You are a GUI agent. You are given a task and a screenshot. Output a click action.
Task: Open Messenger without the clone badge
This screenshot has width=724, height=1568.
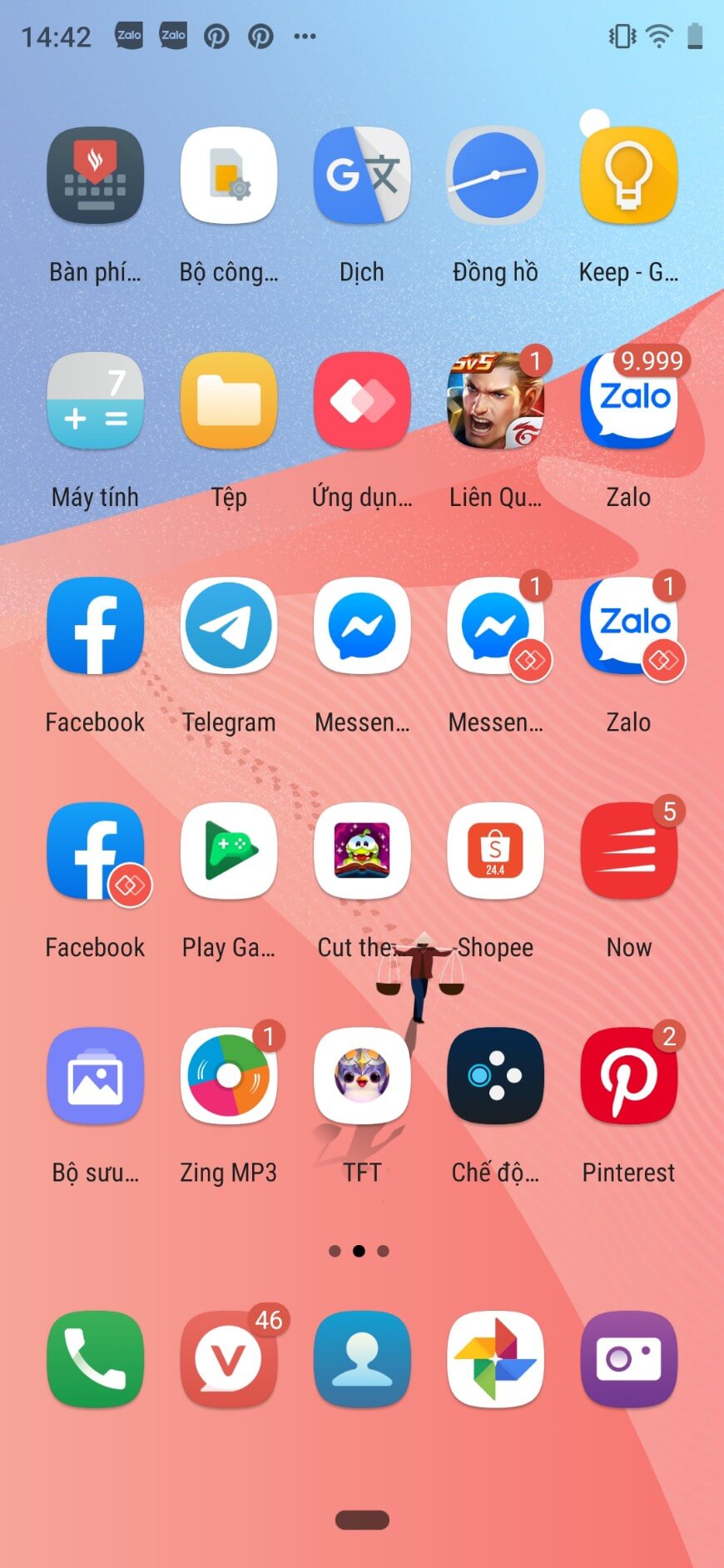362,626
